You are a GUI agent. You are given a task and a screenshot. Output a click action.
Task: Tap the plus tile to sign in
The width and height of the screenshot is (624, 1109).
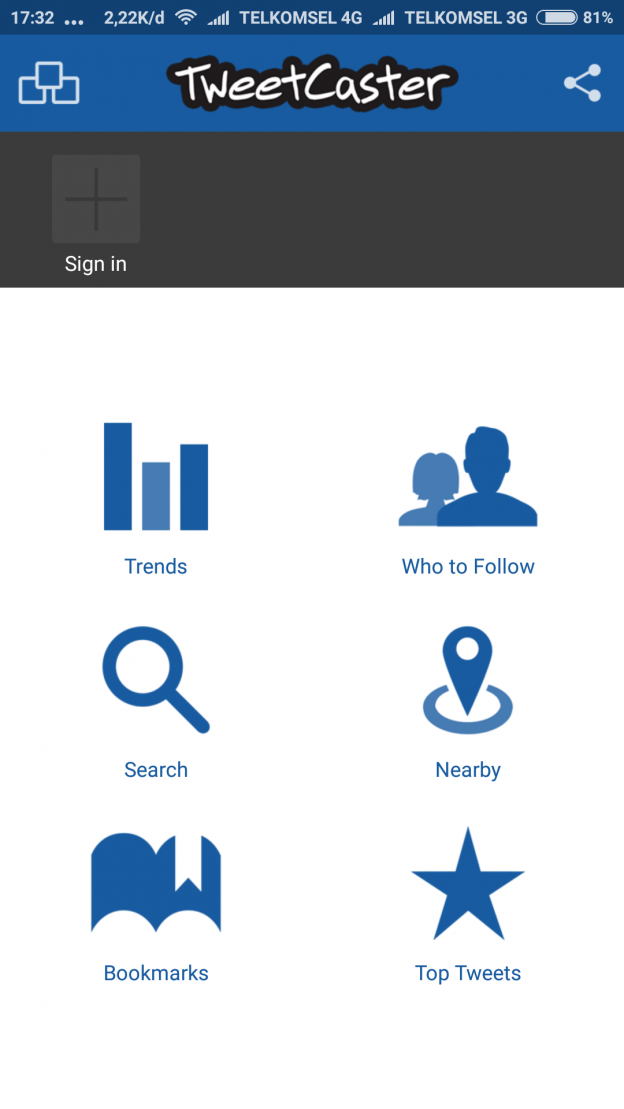click(96, 199)
